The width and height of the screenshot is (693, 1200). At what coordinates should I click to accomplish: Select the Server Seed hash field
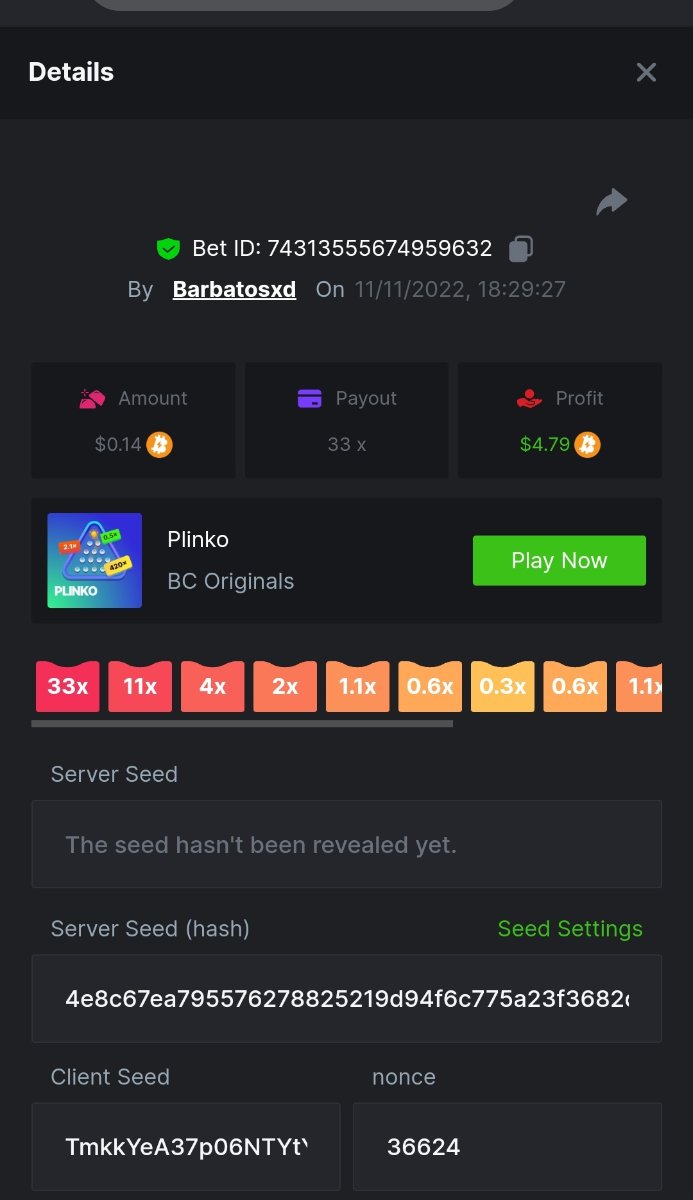click(346, 998)
